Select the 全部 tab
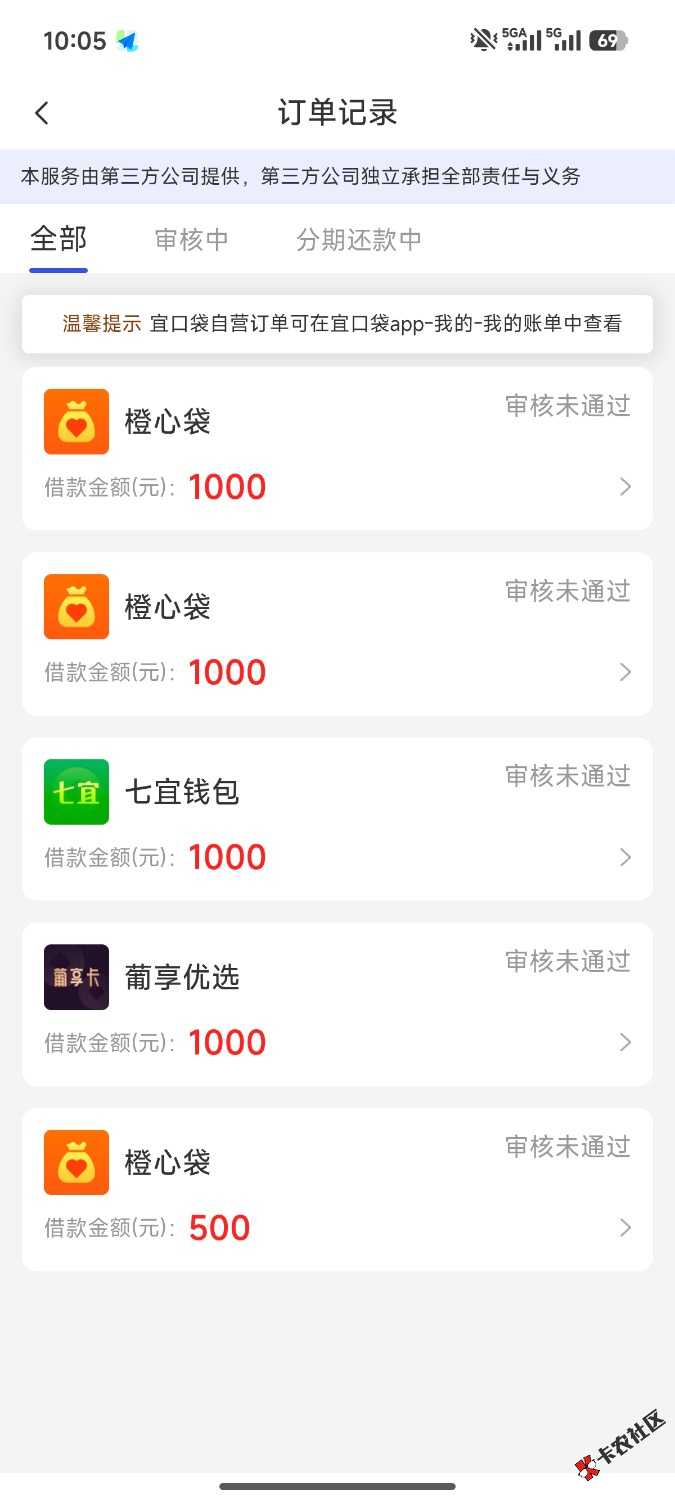675x1500 pixels. [59, 240]
